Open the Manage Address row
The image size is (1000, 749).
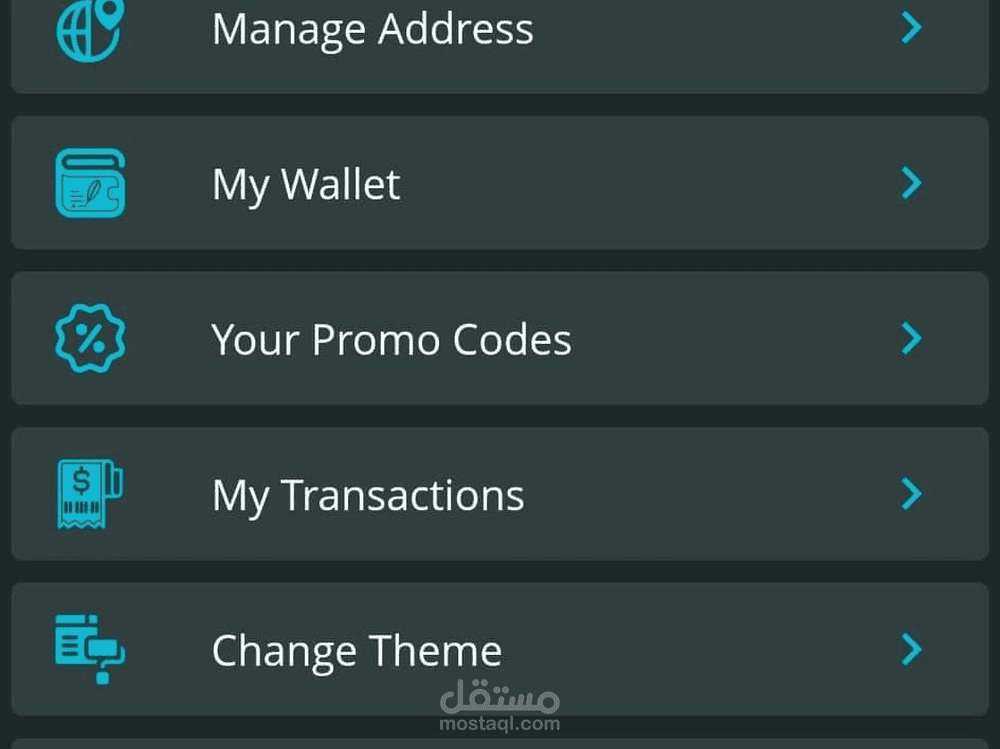(x=372, y=30)
